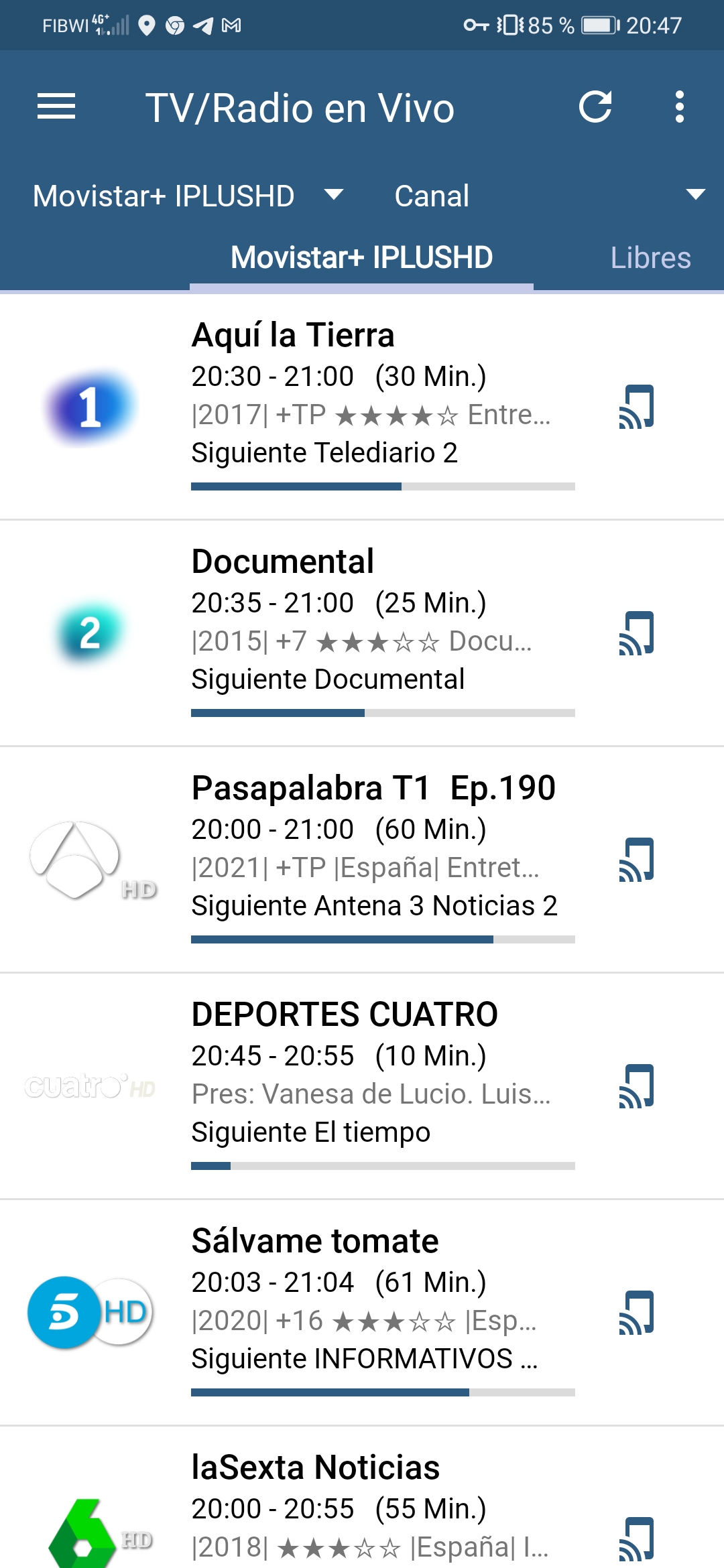
Task: Cast laSexta Noticias to a device
Action: (x=636, y=1539)
